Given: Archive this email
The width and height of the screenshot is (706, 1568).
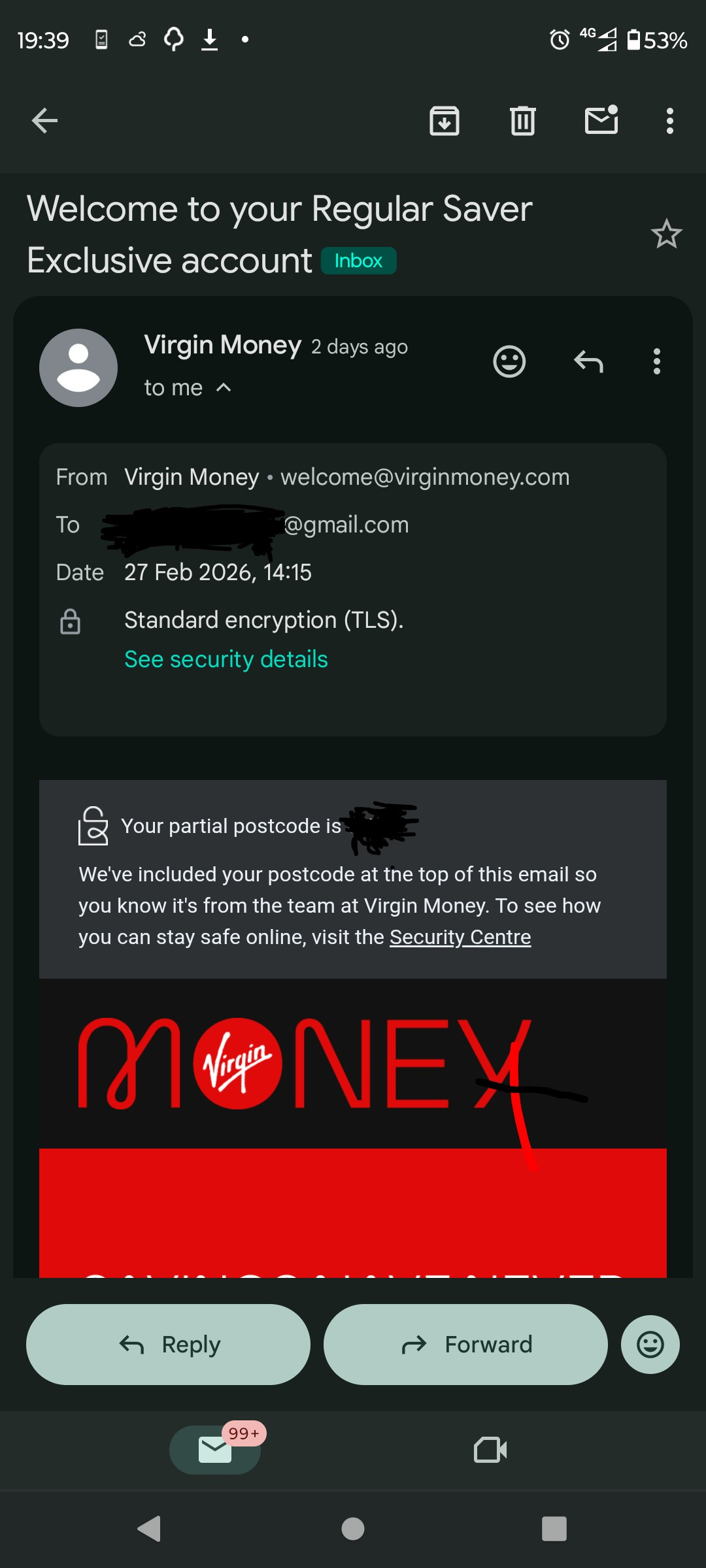Looking at the screenshot, I should click(x=445, y=121).
